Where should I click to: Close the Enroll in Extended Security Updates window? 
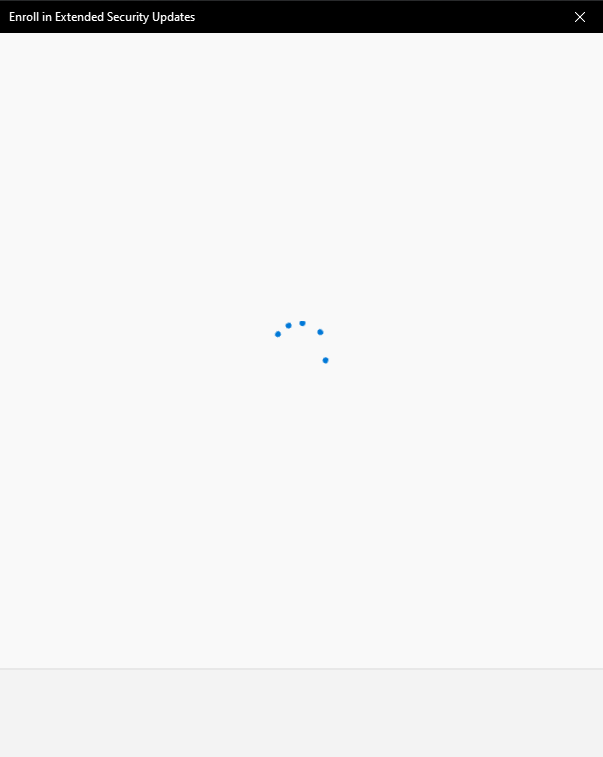[579, 17]
